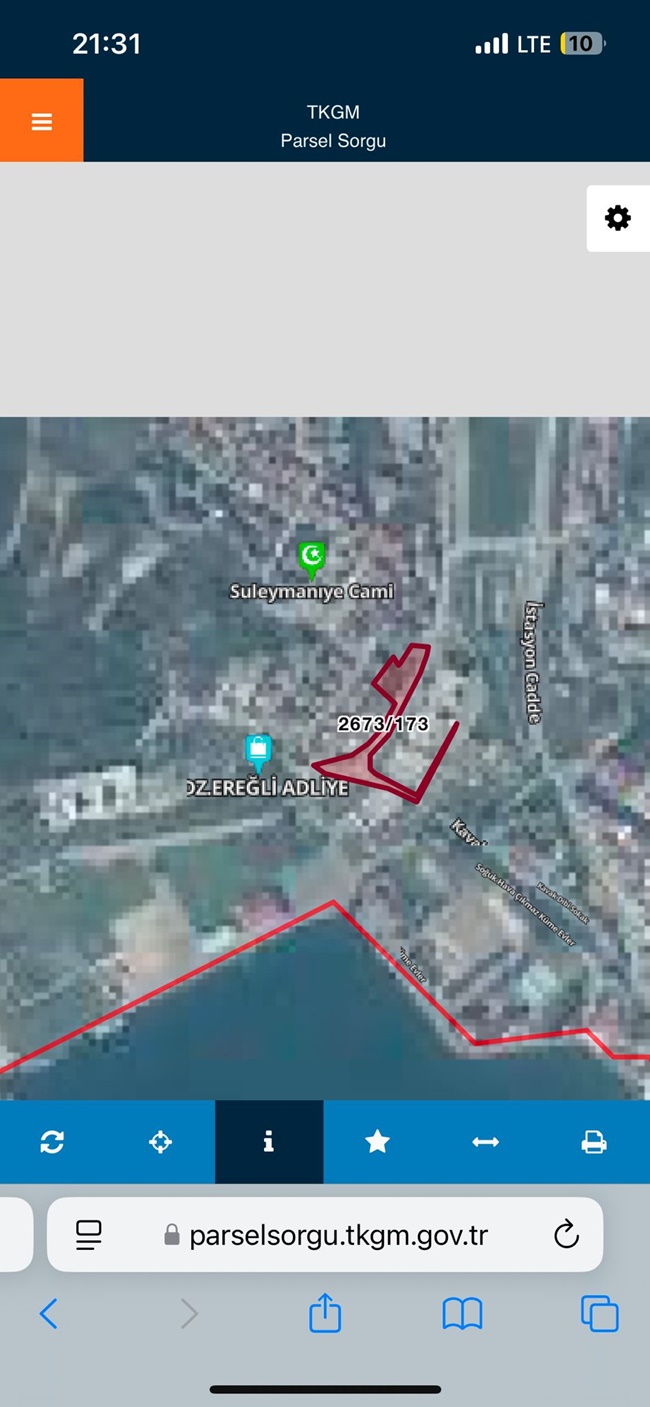This screenshot has width=650, height=1407.
Task: Print the parcel map
Action: click(x=594, y=1141)
